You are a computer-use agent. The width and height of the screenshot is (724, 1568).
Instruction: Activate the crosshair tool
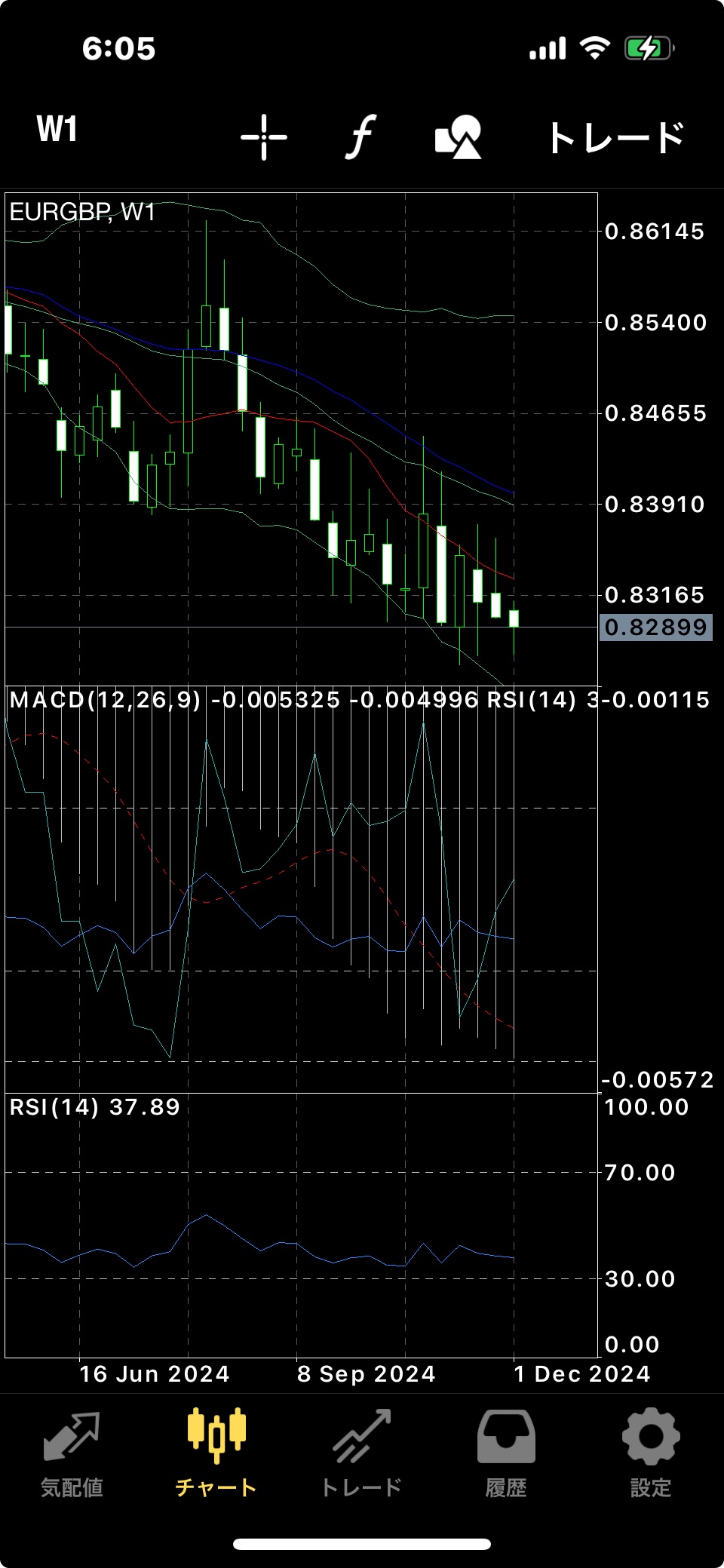[264, 137]
